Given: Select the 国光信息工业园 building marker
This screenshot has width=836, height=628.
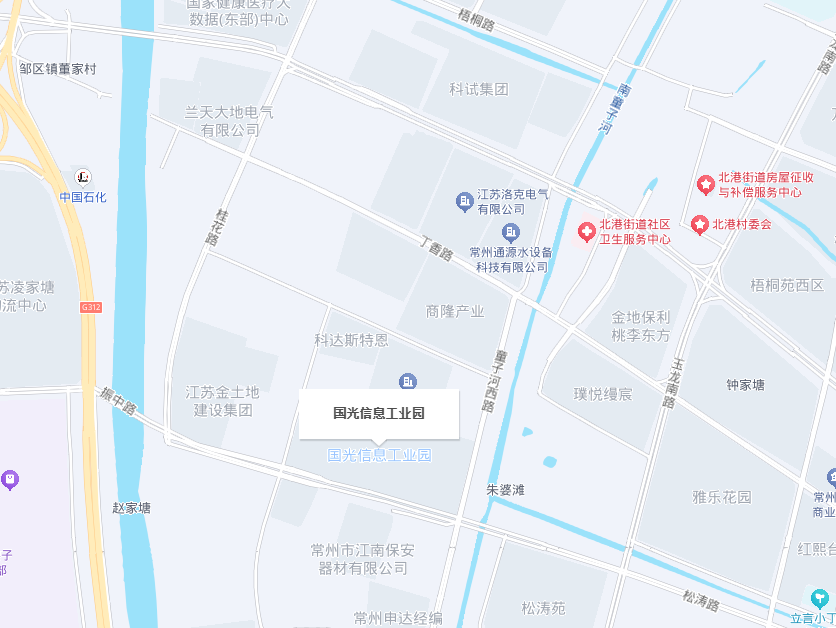Looking at the screenshot, I should (407, 381).
